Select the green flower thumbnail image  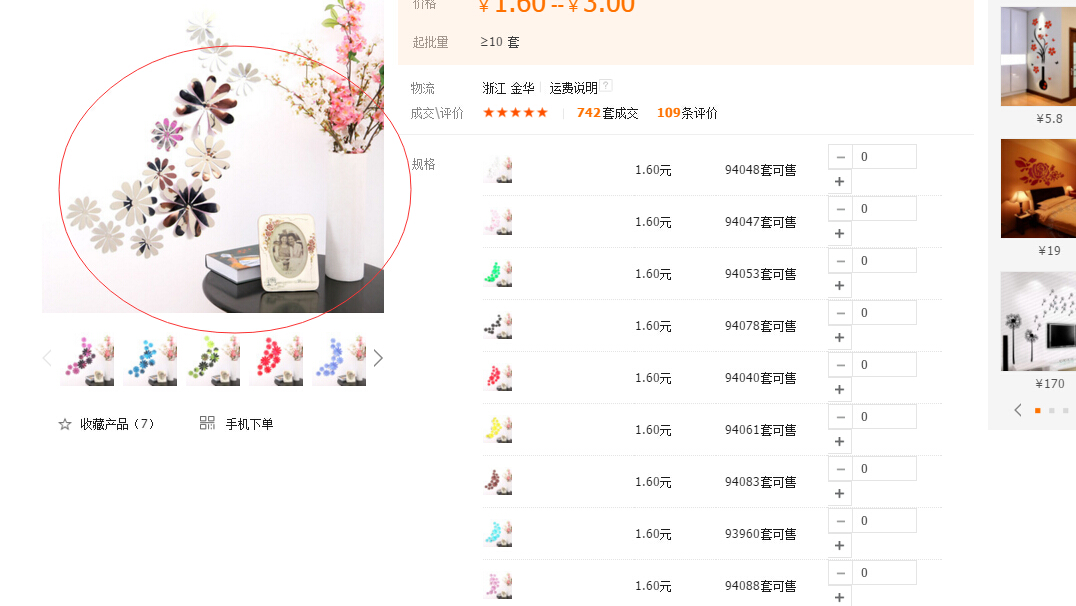click(213, 360)
